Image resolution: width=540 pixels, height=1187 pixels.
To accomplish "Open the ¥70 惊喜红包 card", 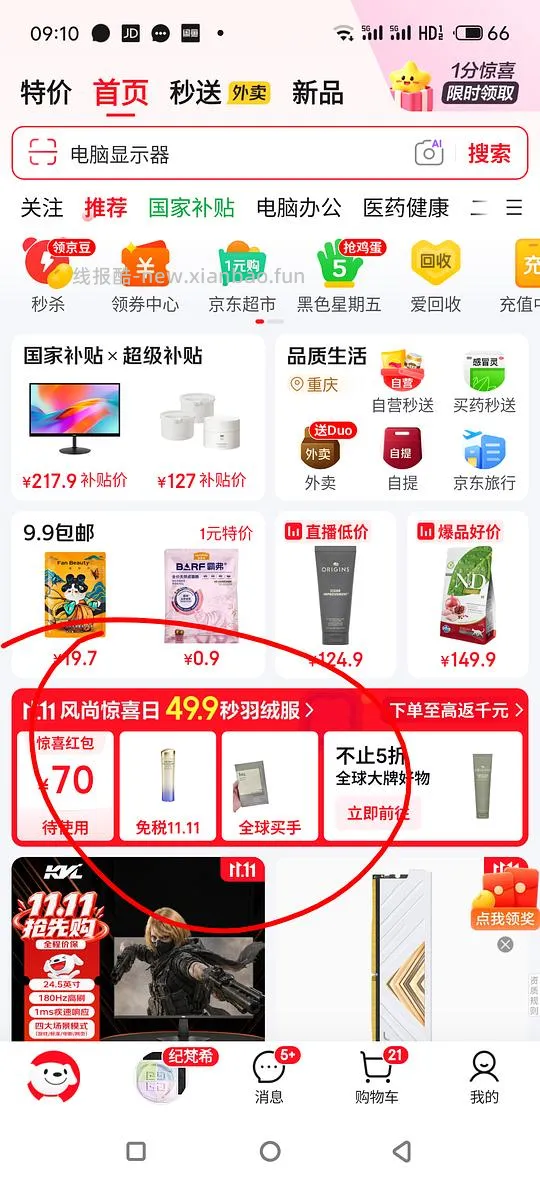I will click(66, 785).
